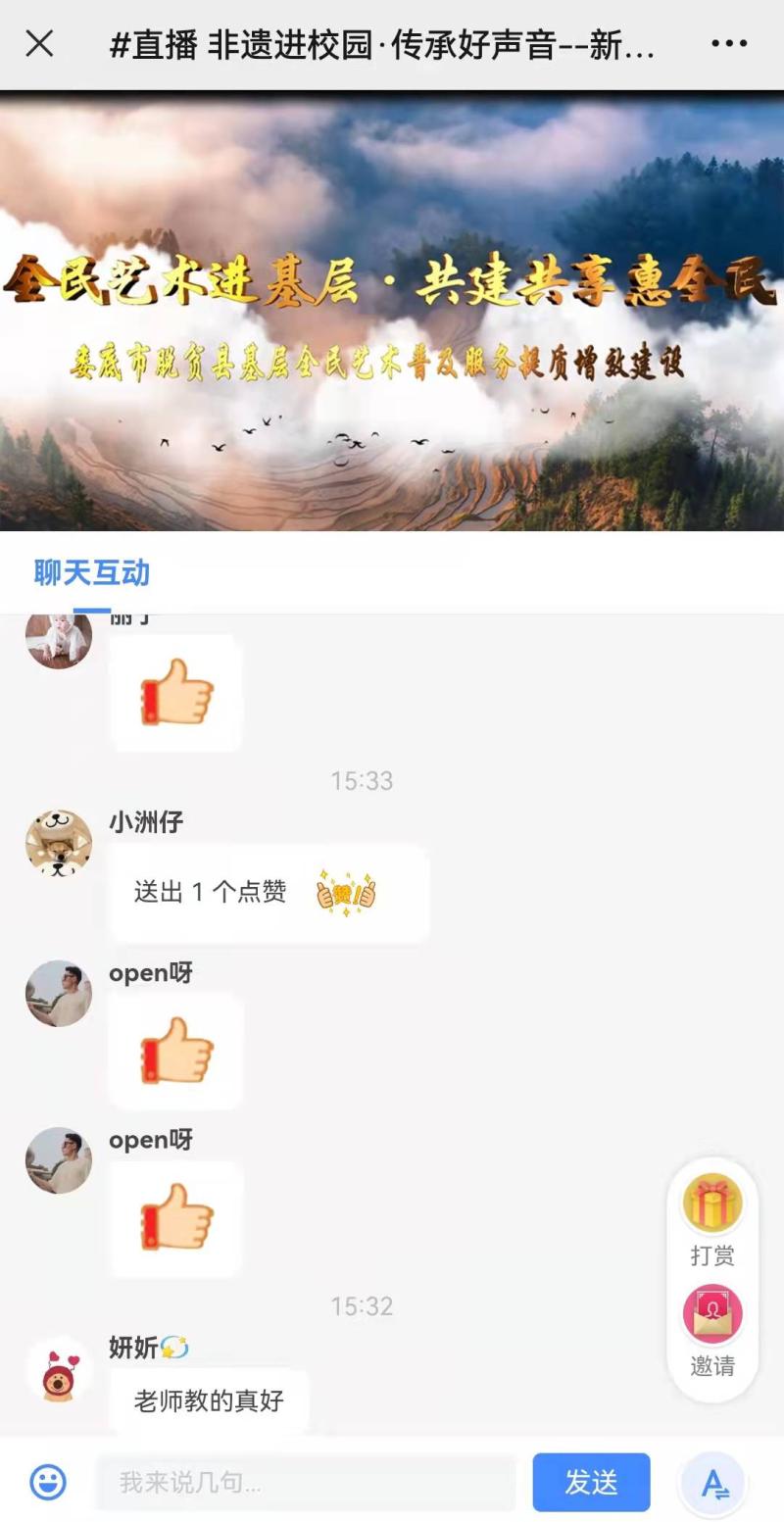784x1522 pixels.
Task: Click open呀's profile avatar
Action: [58, 994]
